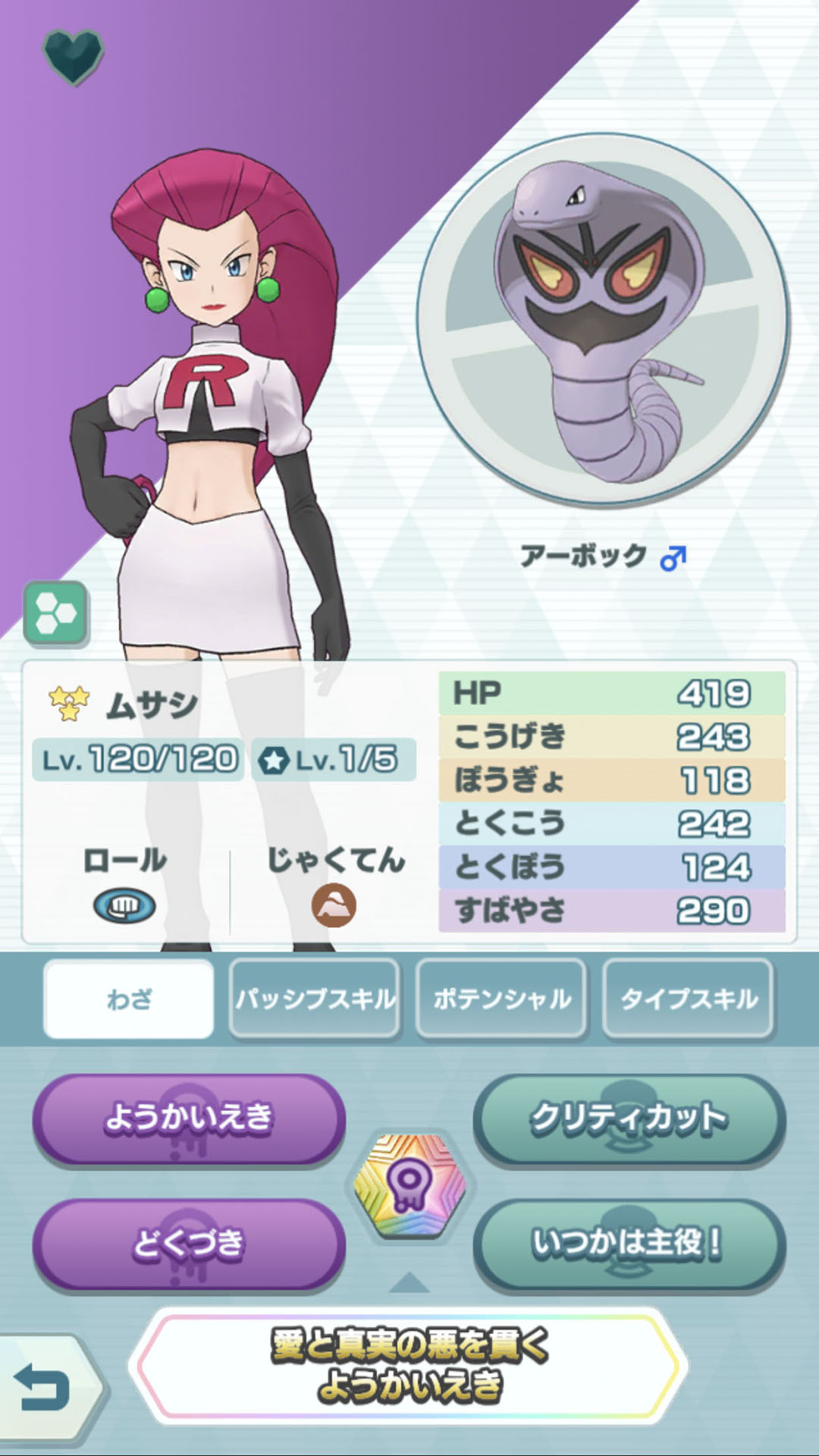View details of move どくづき
Screen dimensions: 819x1456
pos(189,1244)
